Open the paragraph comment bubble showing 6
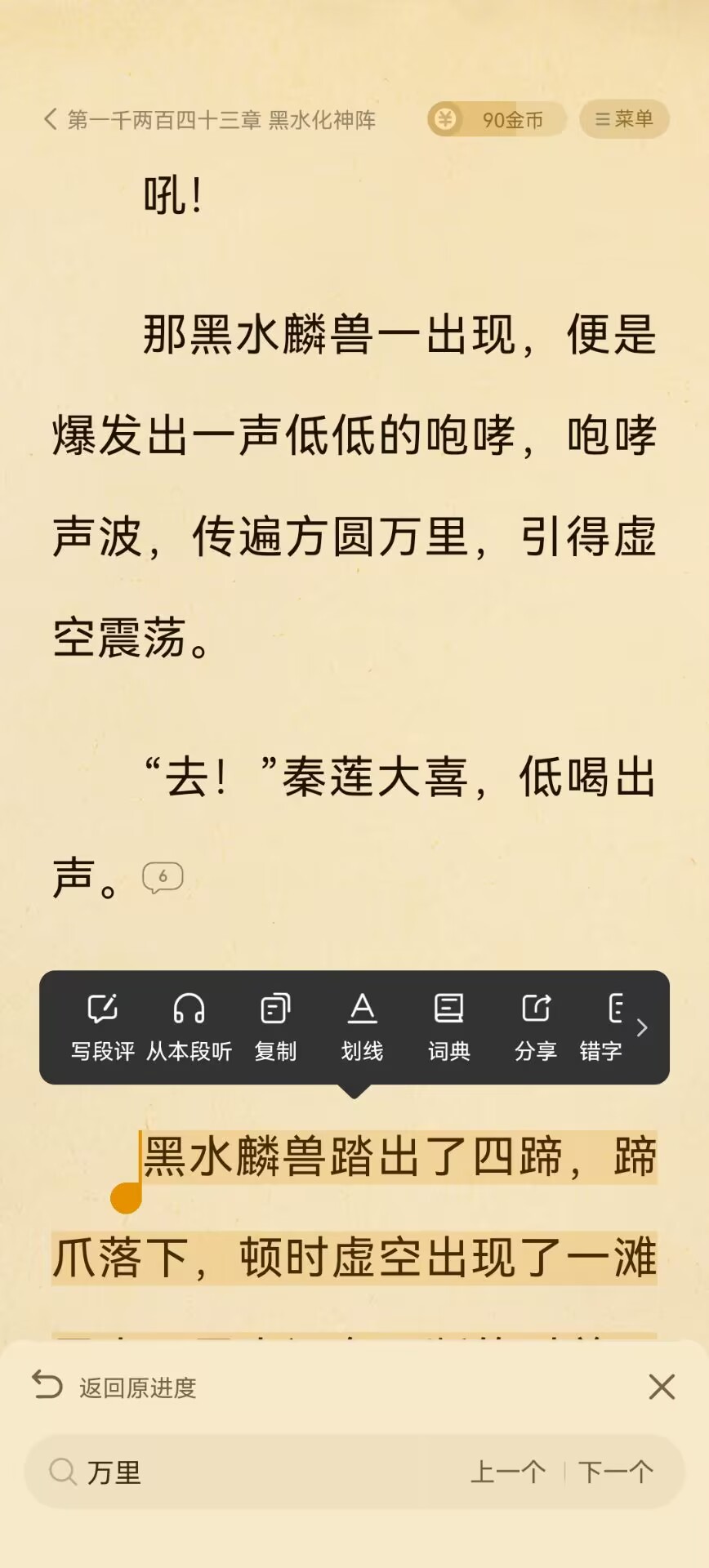709x1568 pixels. tap(163, 878)
